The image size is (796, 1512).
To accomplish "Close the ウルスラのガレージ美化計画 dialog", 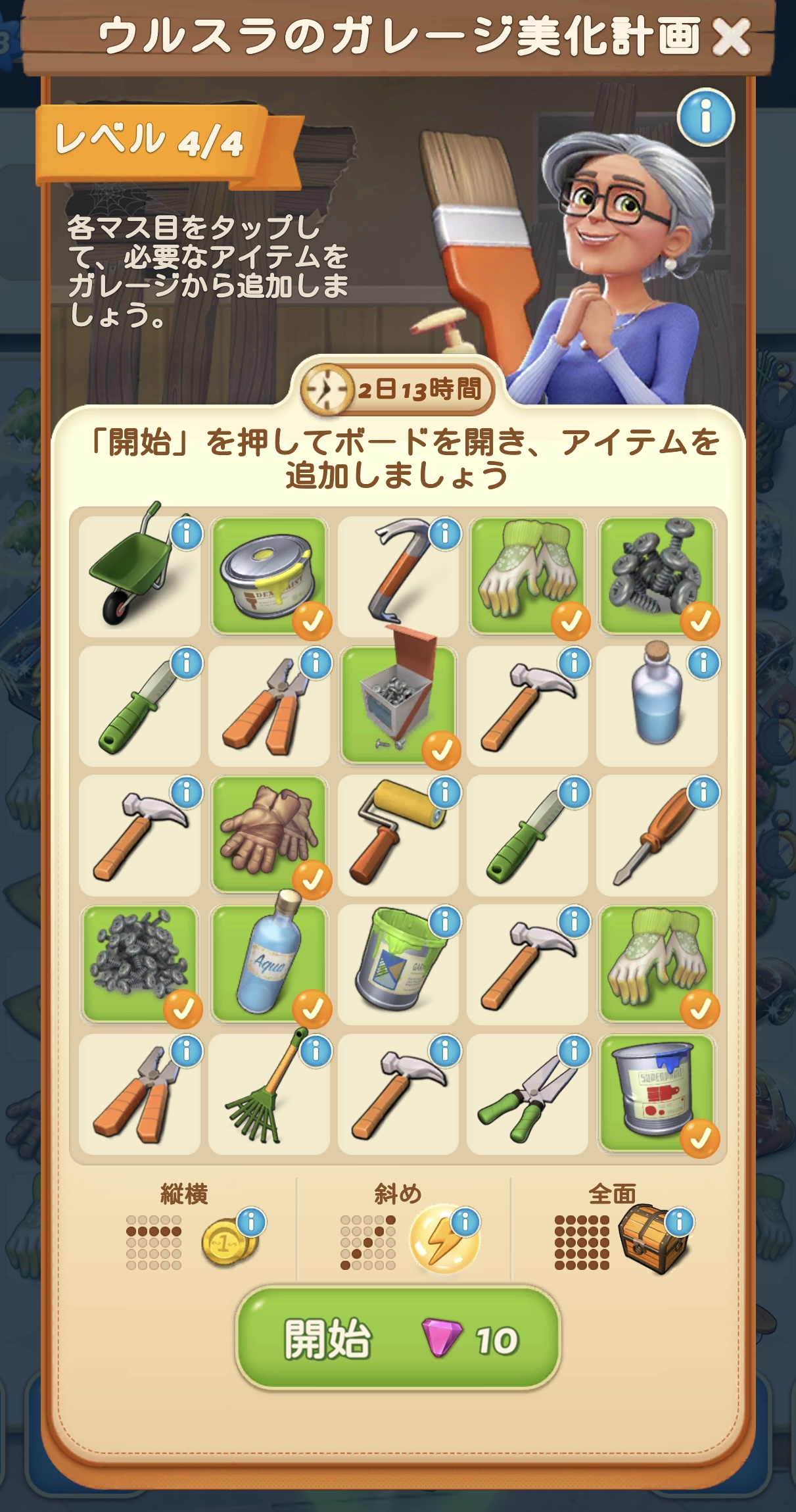I will pyautogui.click(x=730, y=38).
